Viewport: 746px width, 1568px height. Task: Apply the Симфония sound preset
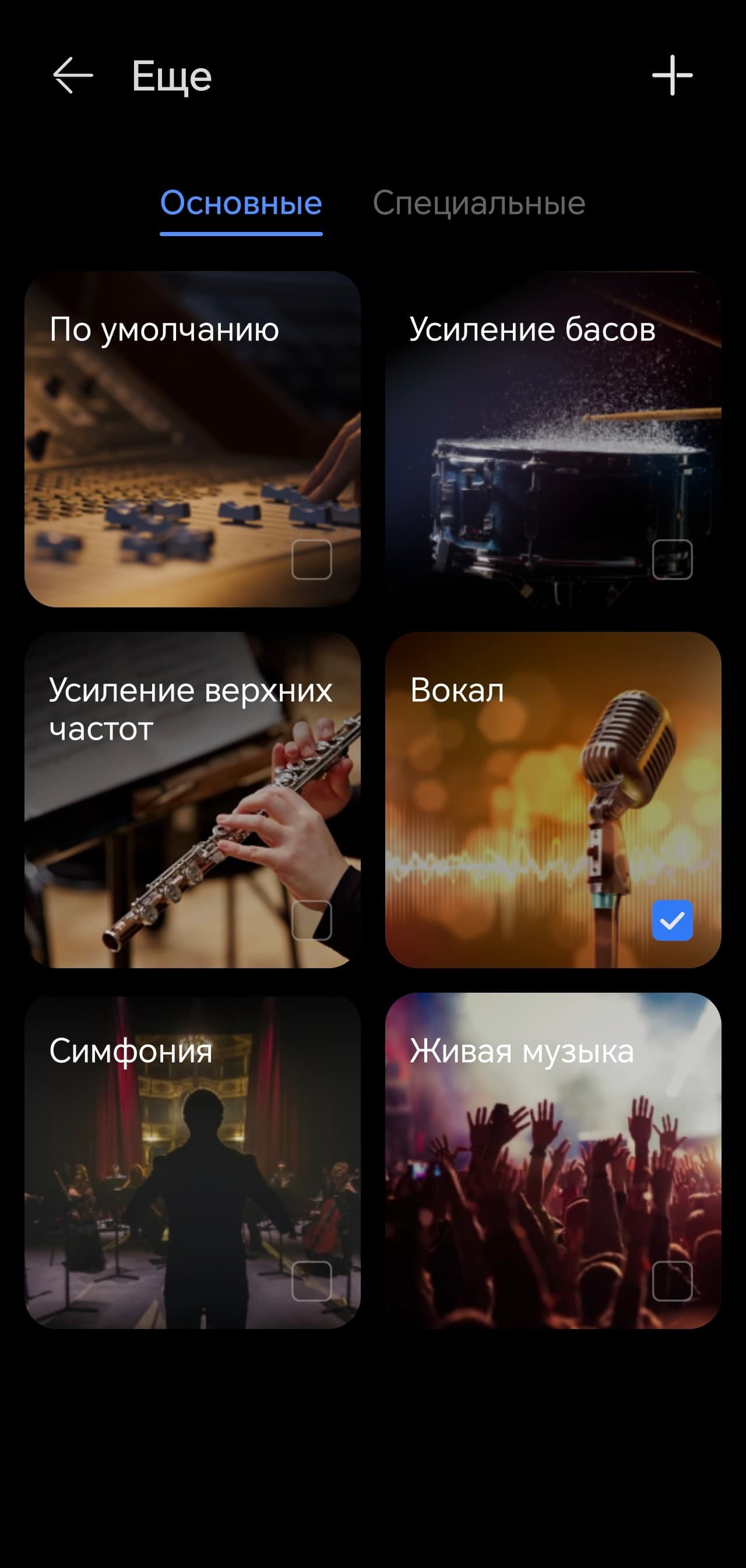(x=192, y=1160)
